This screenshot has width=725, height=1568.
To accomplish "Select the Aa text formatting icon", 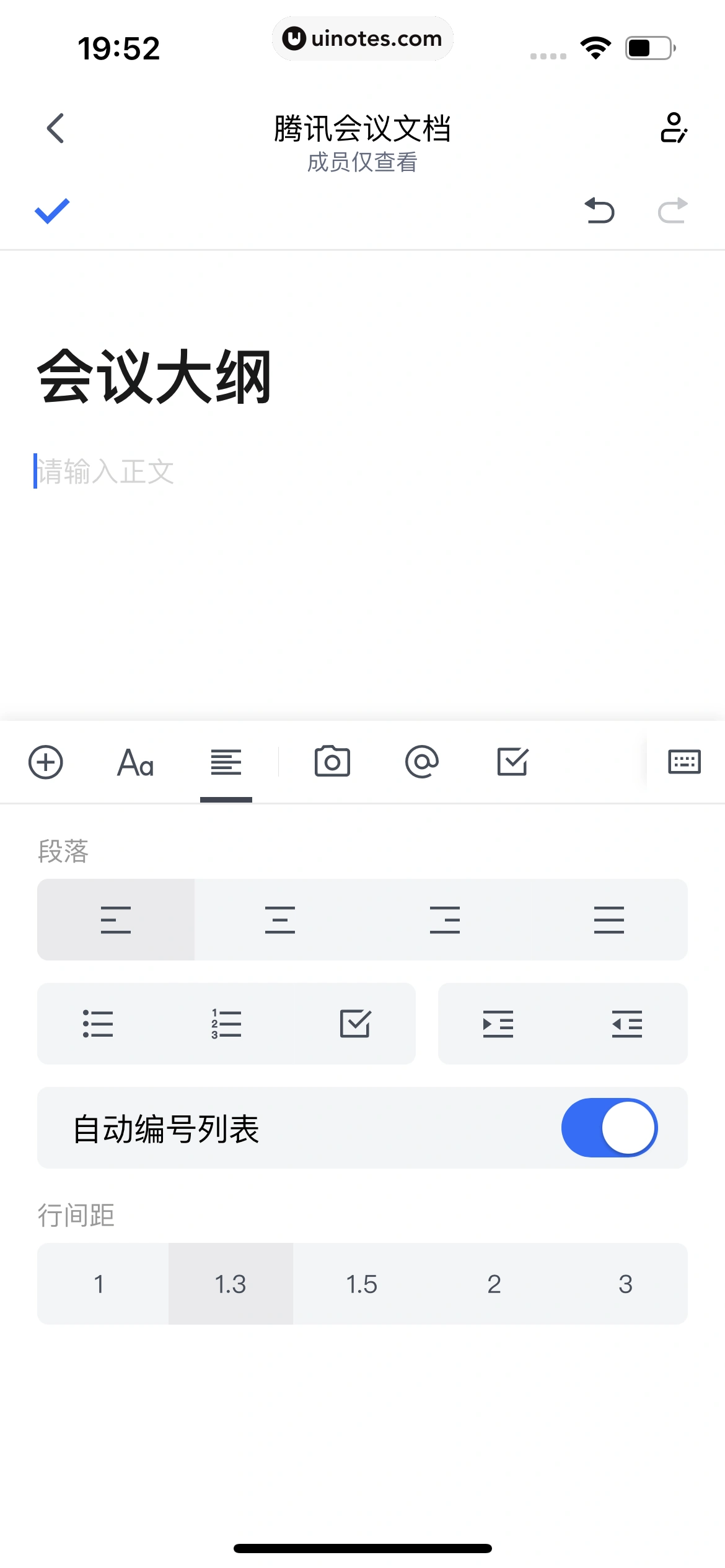I will tap(135, 762).
